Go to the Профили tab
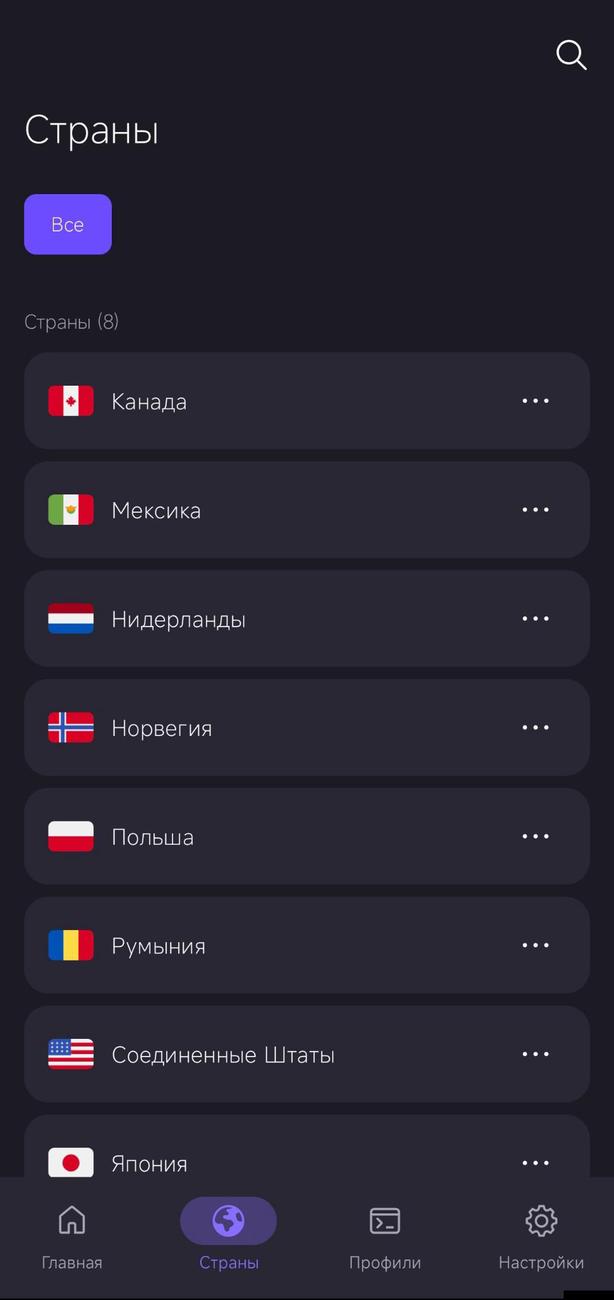 [x=385, y=1236]
